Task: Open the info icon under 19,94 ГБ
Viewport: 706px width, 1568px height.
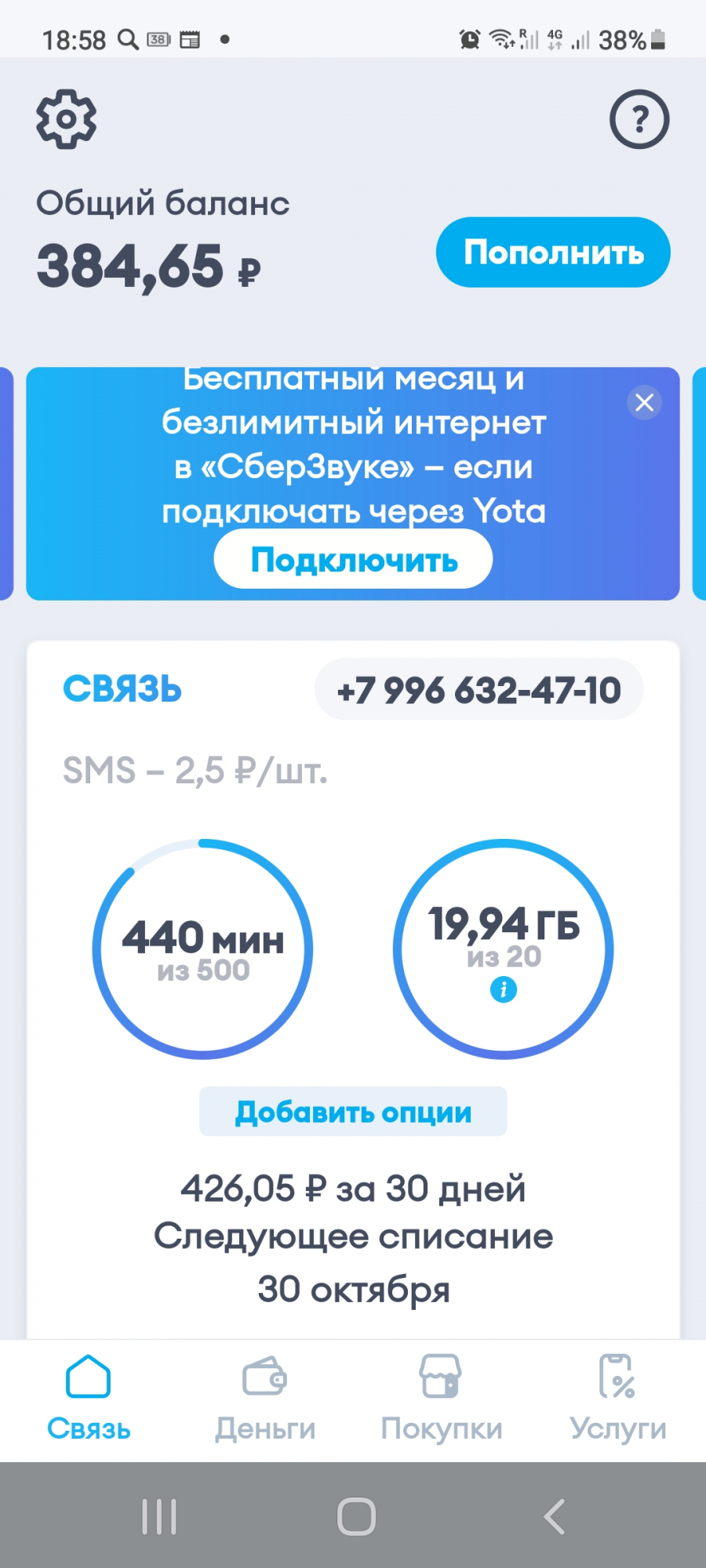Action: [x=504, y=990]
